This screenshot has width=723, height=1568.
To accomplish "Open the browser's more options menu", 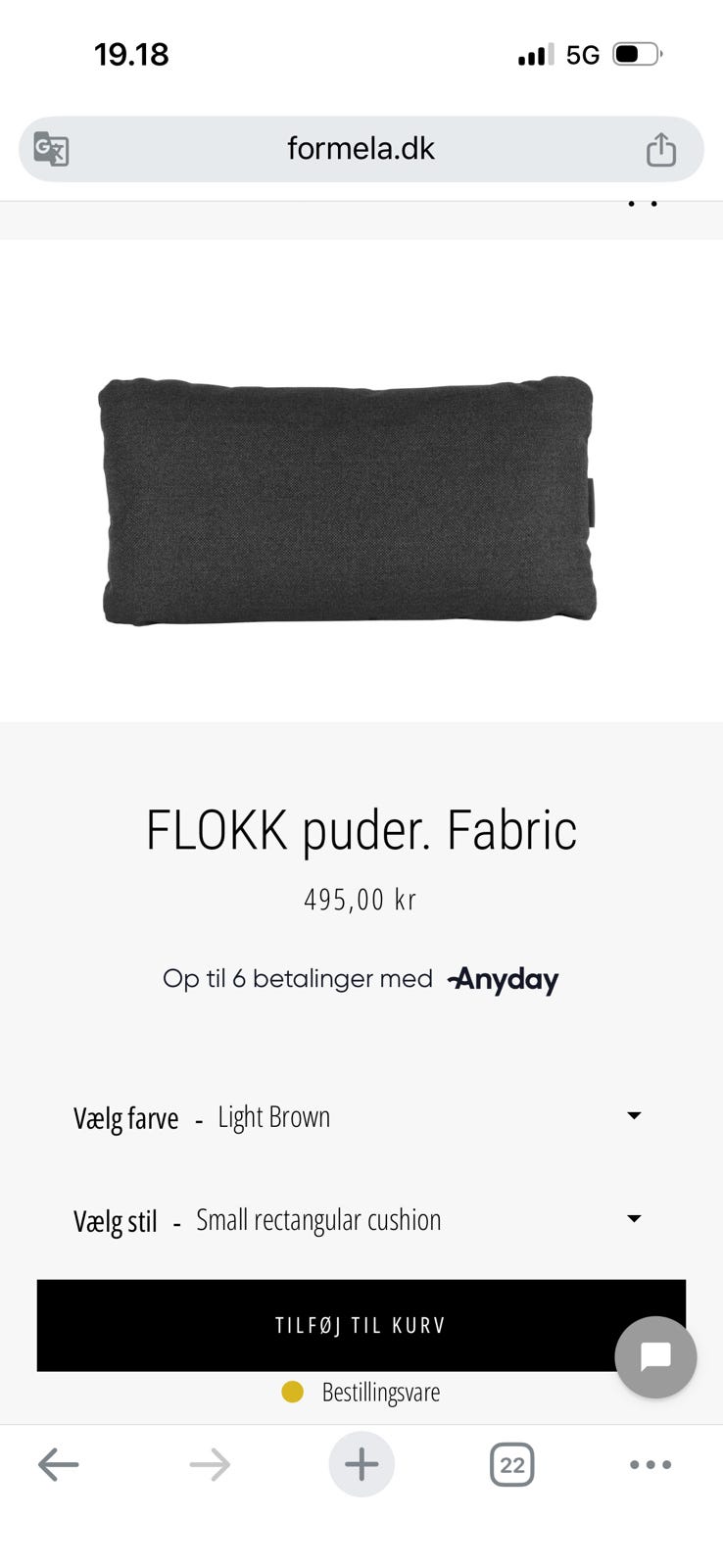I will [x=651, y=1465].
